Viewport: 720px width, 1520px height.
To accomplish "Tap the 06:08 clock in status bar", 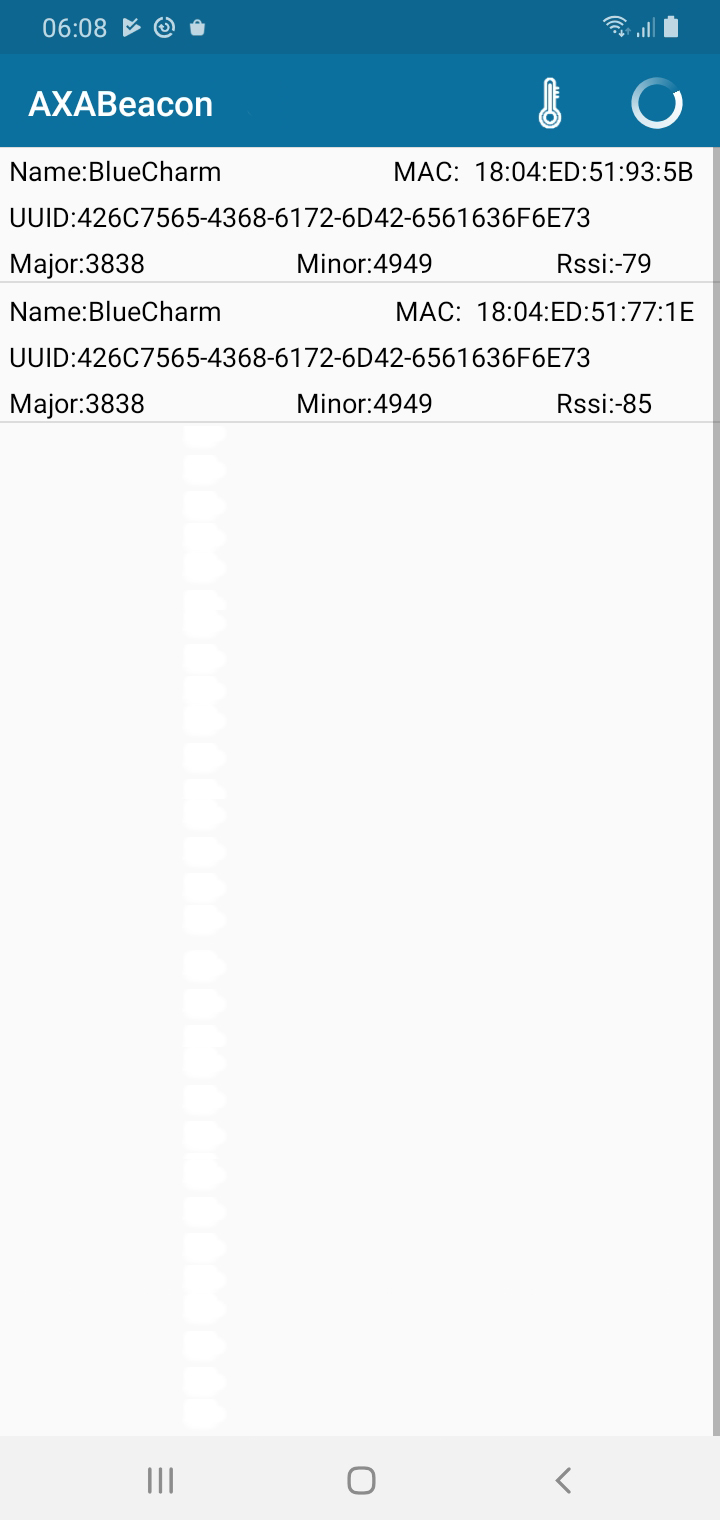I will (76, 27).
